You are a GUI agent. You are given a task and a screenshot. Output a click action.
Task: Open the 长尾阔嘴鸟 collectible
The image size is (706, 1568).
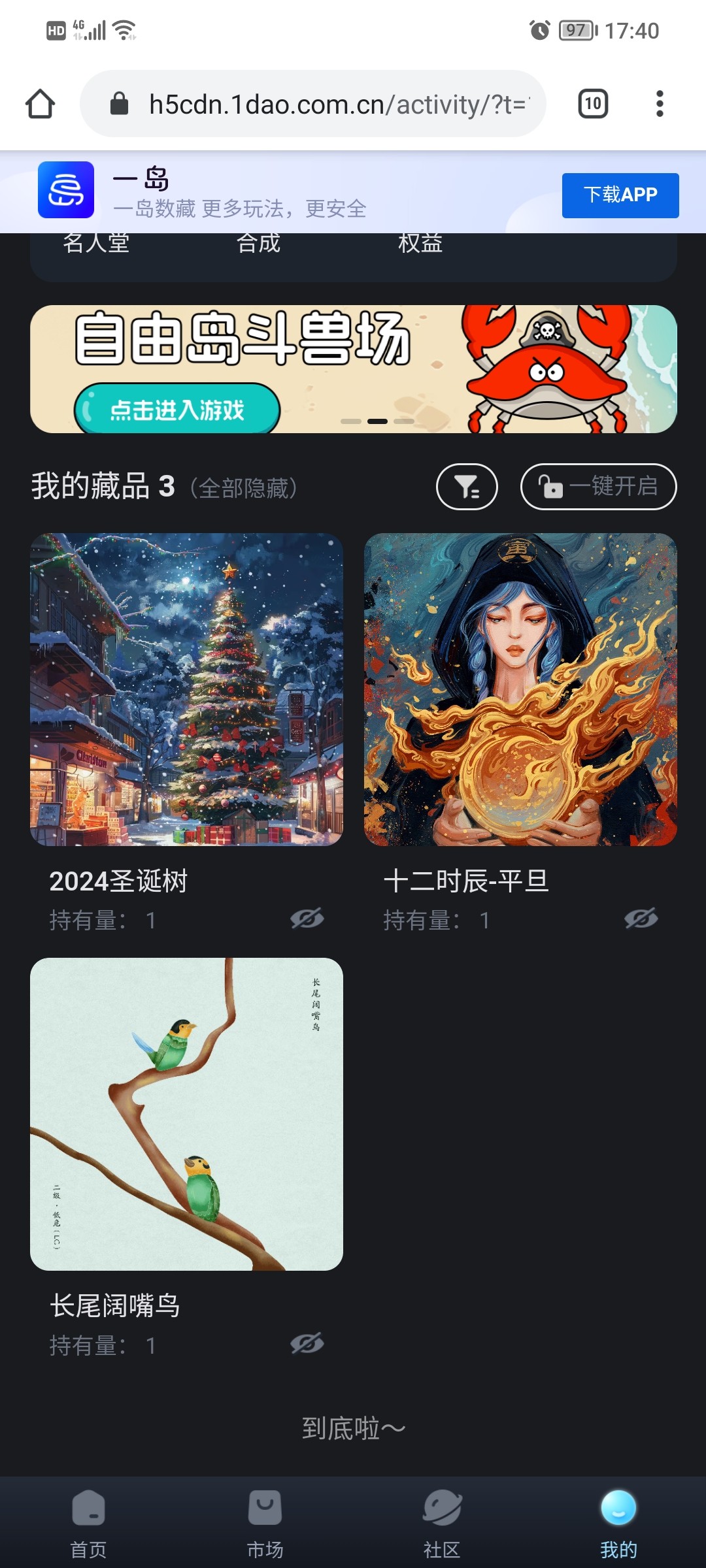pyautogui.click(x=186, y=1114)
